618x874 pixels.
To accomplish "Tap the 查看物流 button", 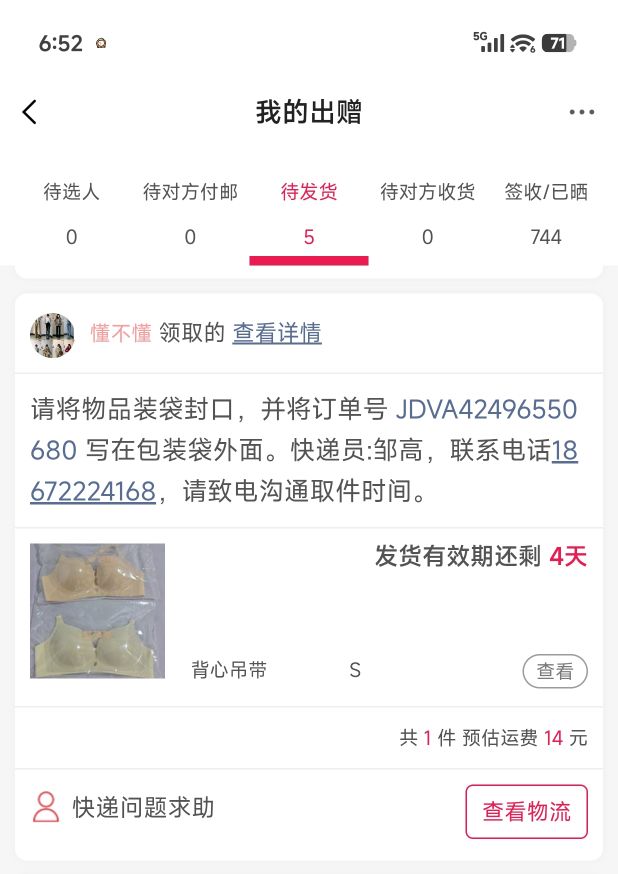I will coord(526,812).
